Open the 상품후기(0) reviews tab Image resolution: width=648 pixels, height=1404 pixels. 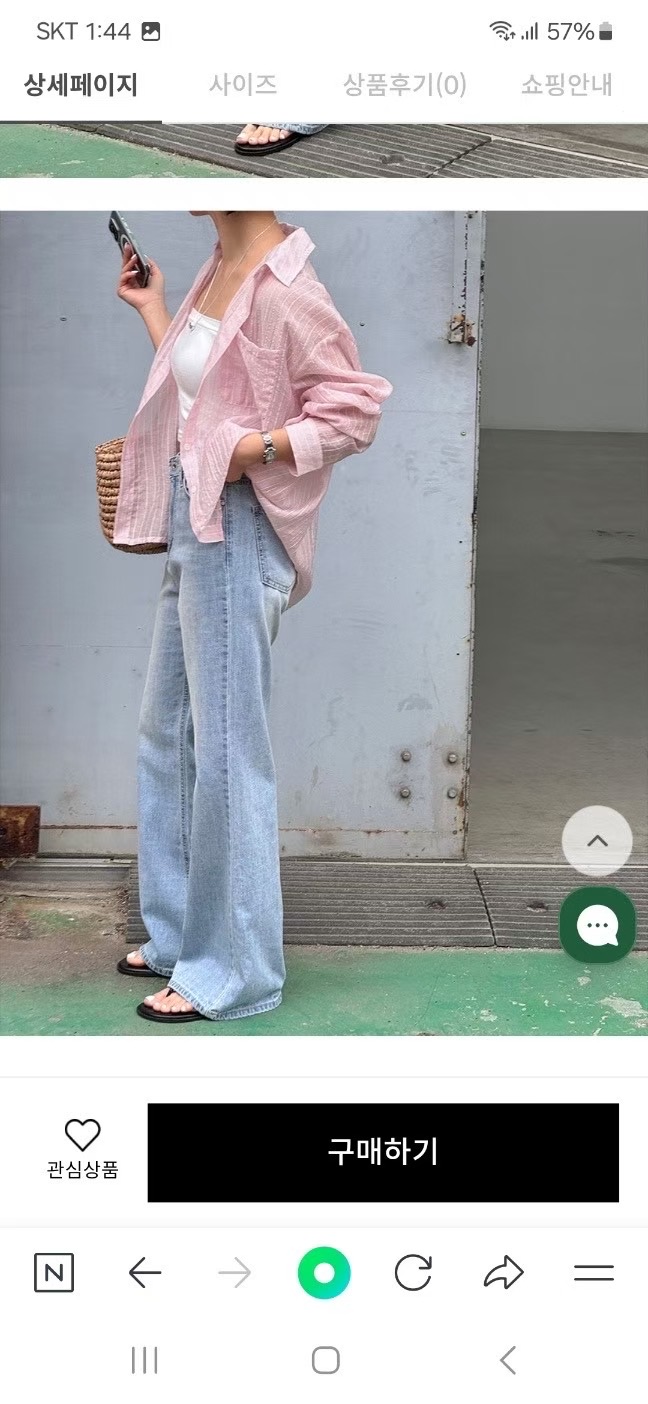(405, 85)
